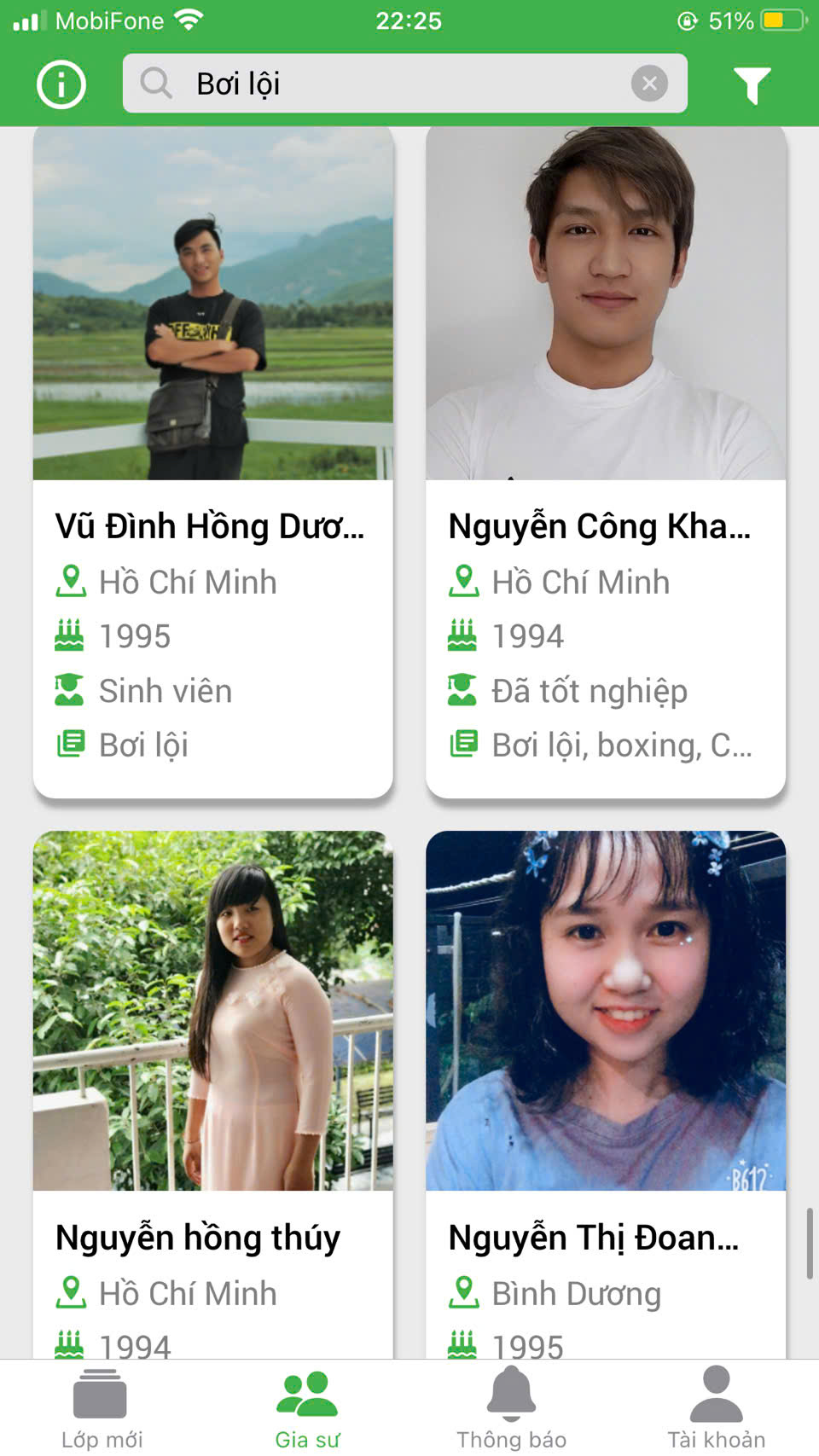The height and width of the screenshot is (1456, 819).
Task: Clear the search text with the X button
Action: coord(649,84)
